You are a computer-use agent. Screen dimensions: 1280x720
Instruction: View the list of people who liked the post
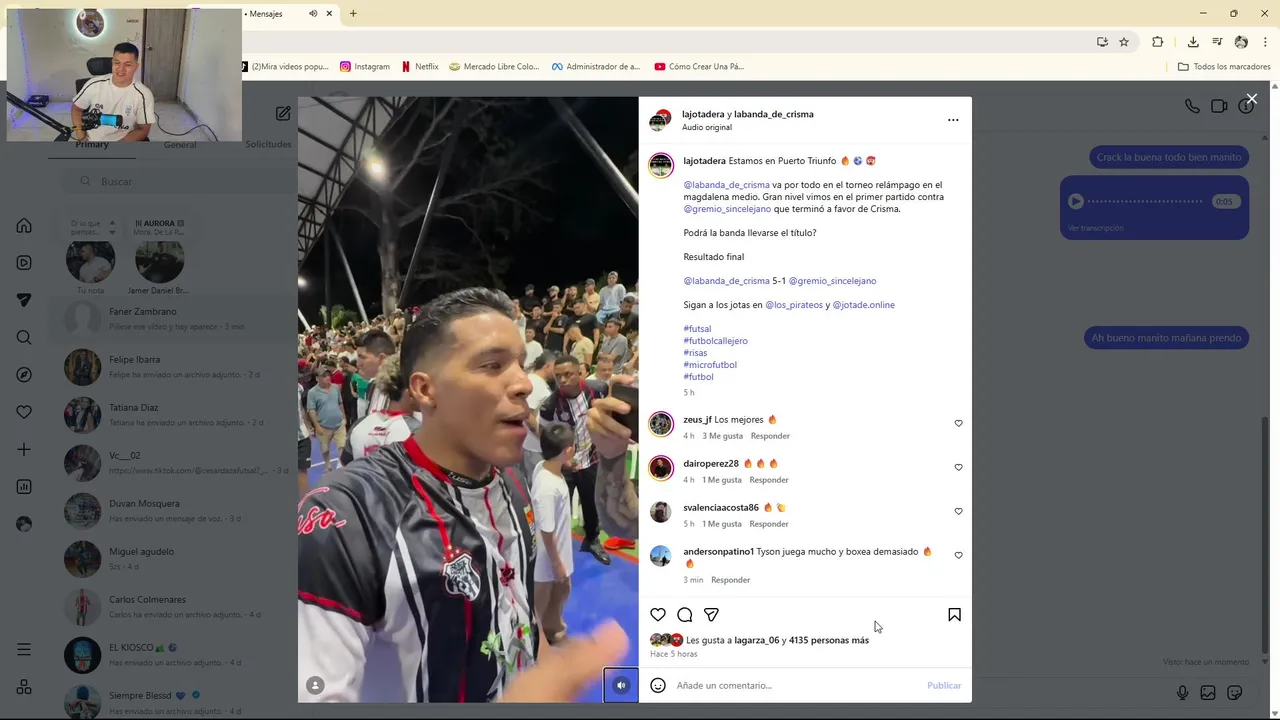(x=828, y=640)
